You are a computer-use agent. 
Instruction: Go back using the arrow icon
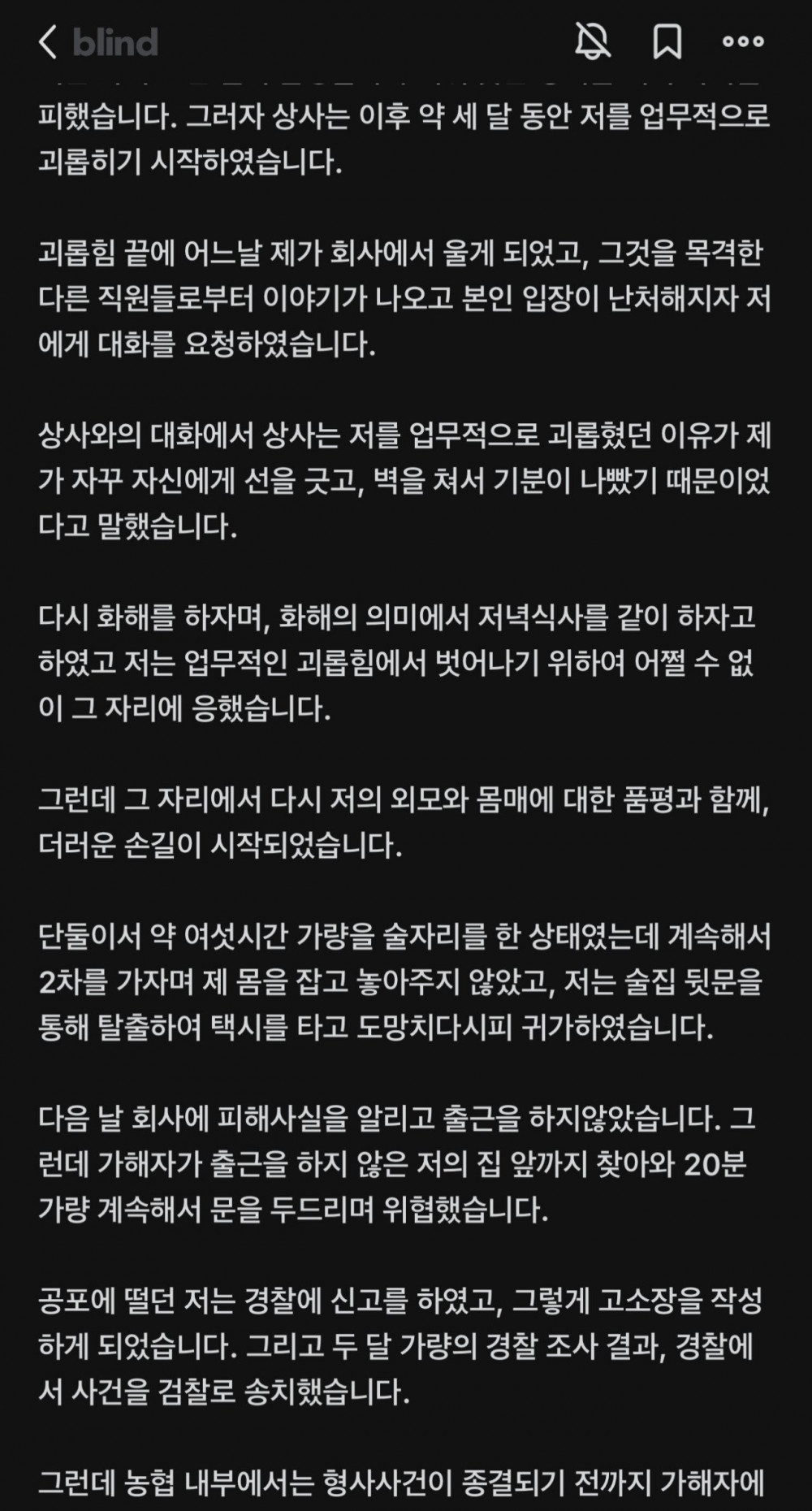pyautogui.click(x=48, y=41)
